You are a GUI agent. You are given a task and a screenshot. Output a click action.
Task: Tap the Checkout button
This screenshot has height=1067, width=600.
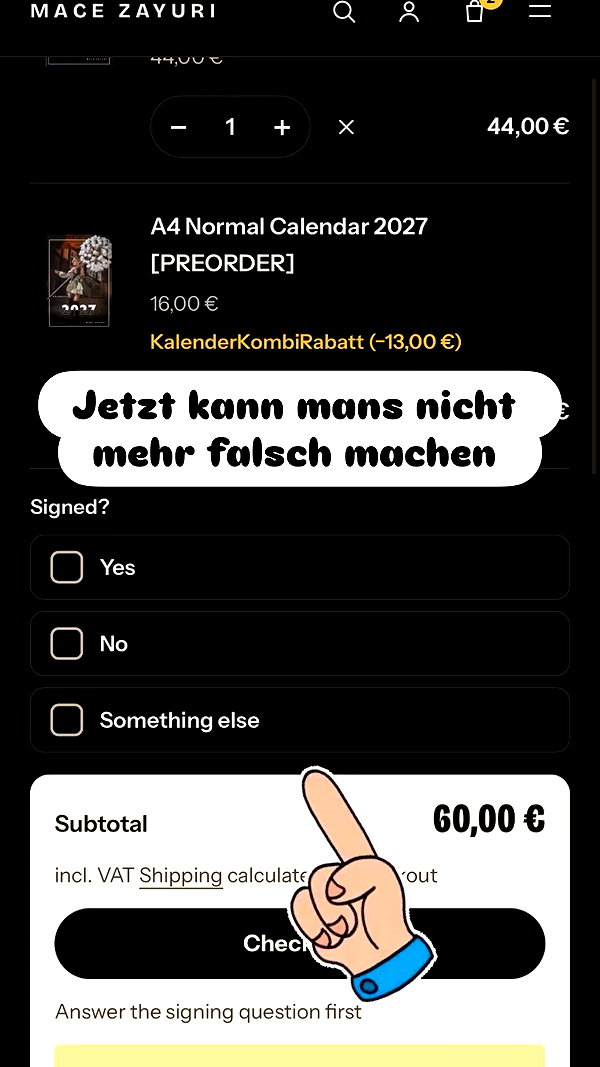(300, 943)
